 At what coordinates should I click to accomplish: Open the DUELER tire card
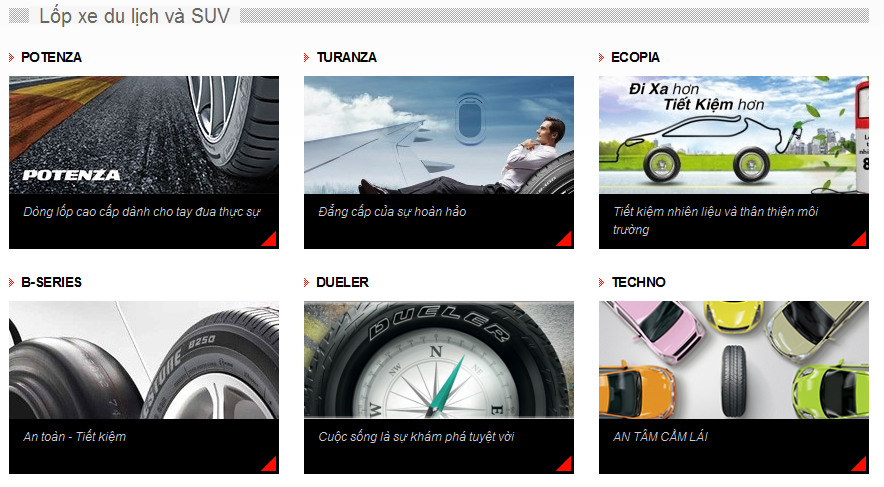click(438, 361)
